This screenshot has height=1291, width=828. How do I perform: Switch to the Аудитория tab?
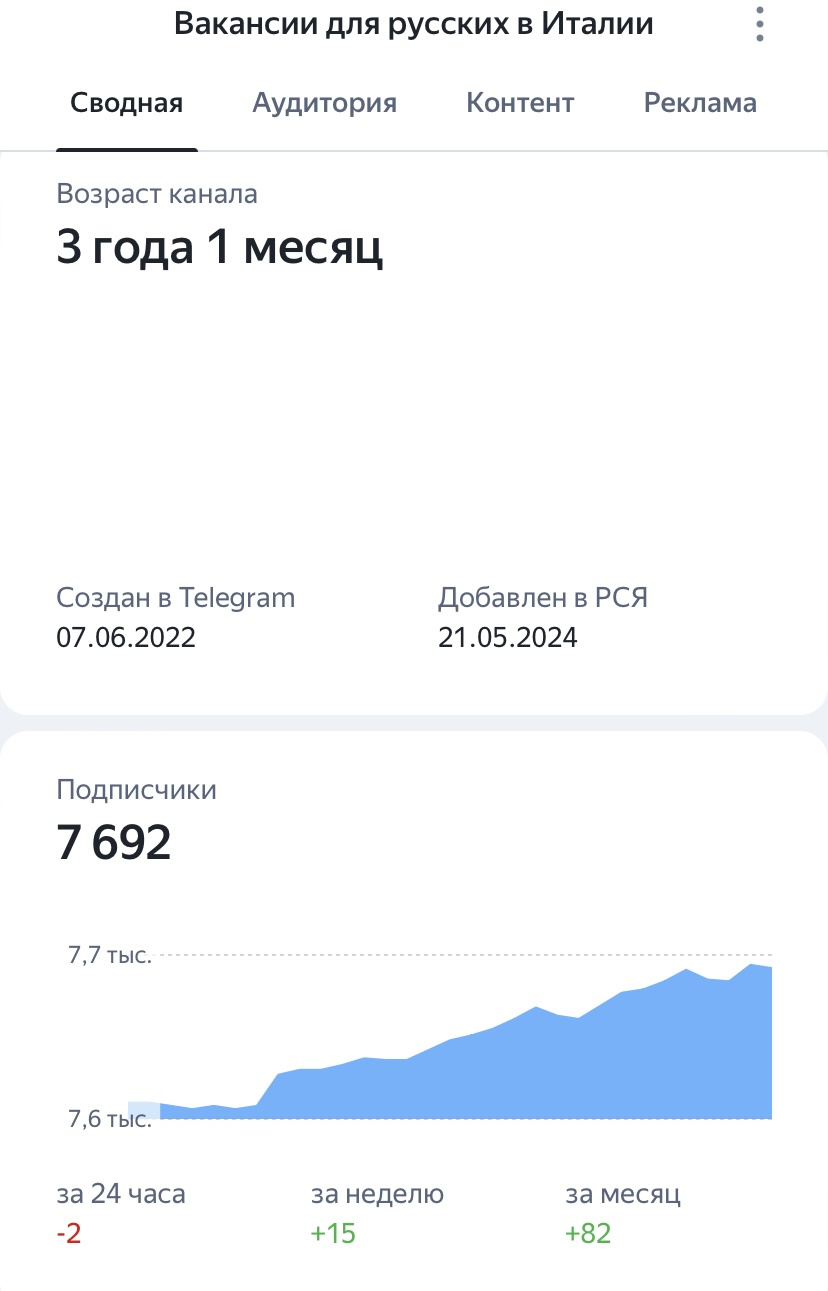(324, 103)
